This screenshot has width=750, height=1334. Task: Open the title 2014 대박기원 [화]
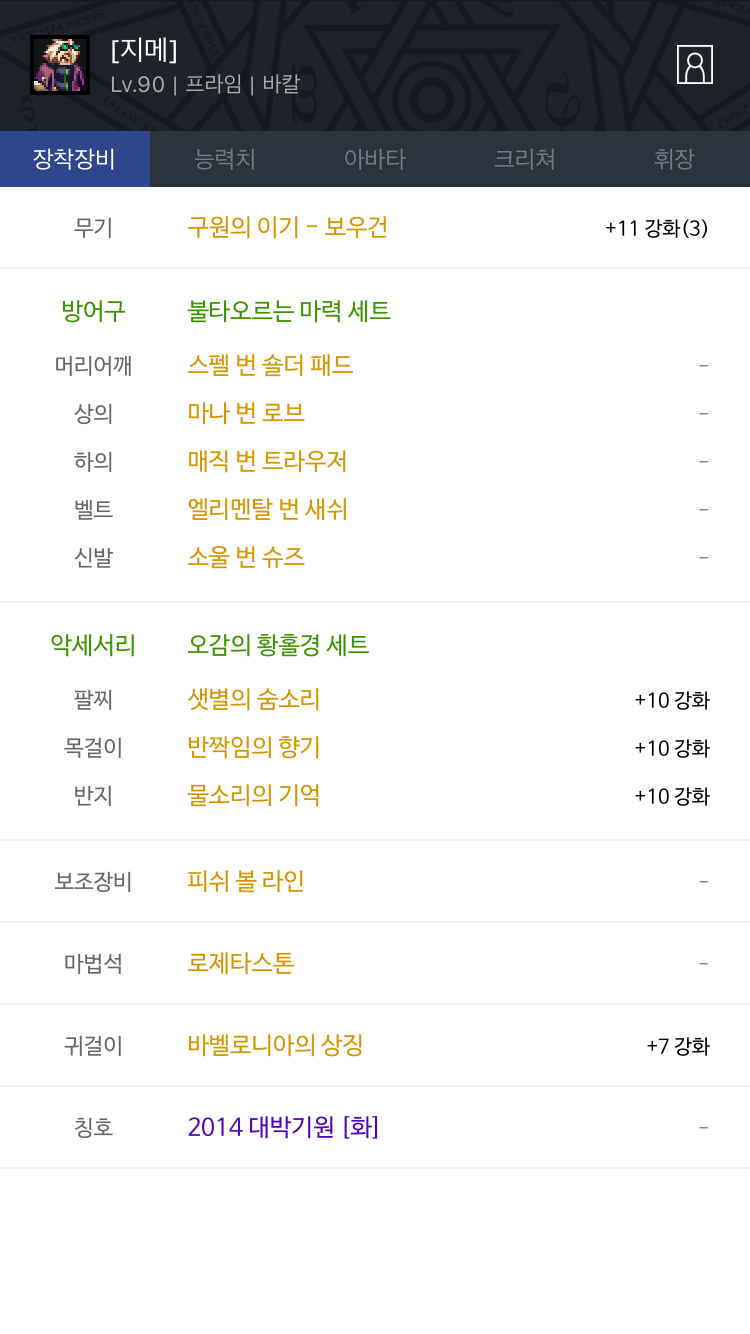283,1127
